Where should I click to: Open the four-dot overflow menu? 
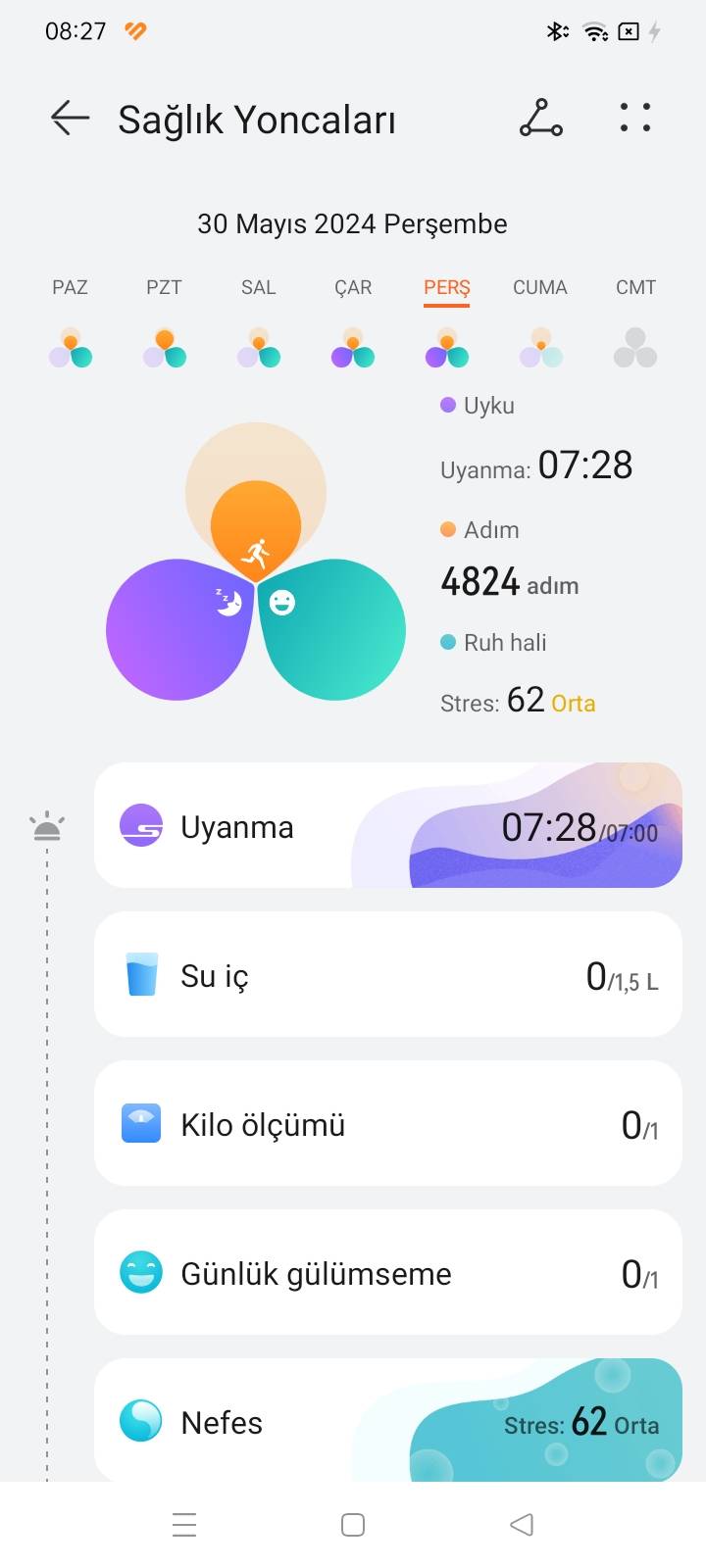(635, 118)
